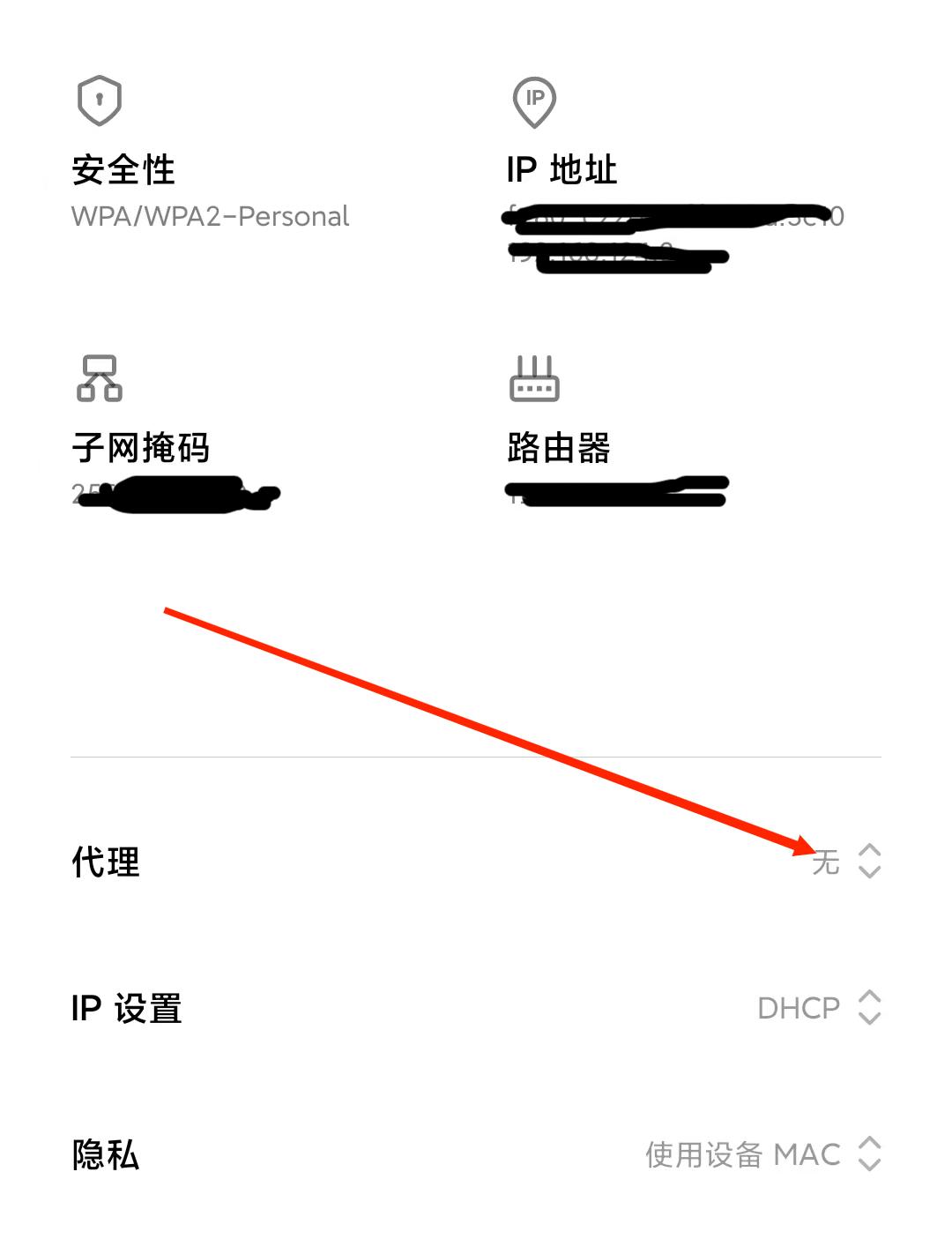Click the chevron stepper next to 隐私
Screen dimensions: 952x1254
(x=870, y=1153)
